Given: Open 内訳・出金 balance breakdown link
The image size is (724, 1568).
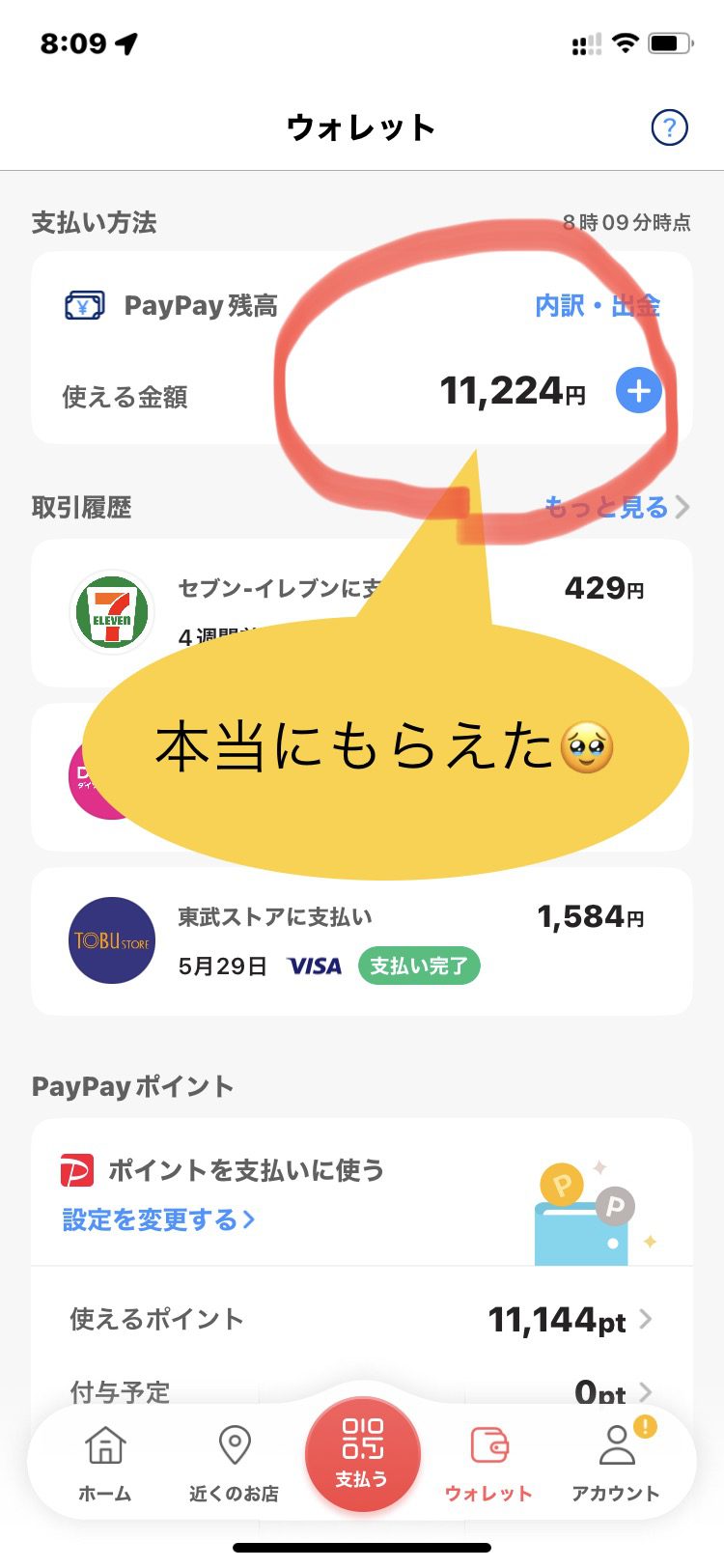Looking at the screenshot, I should [598, 305].
